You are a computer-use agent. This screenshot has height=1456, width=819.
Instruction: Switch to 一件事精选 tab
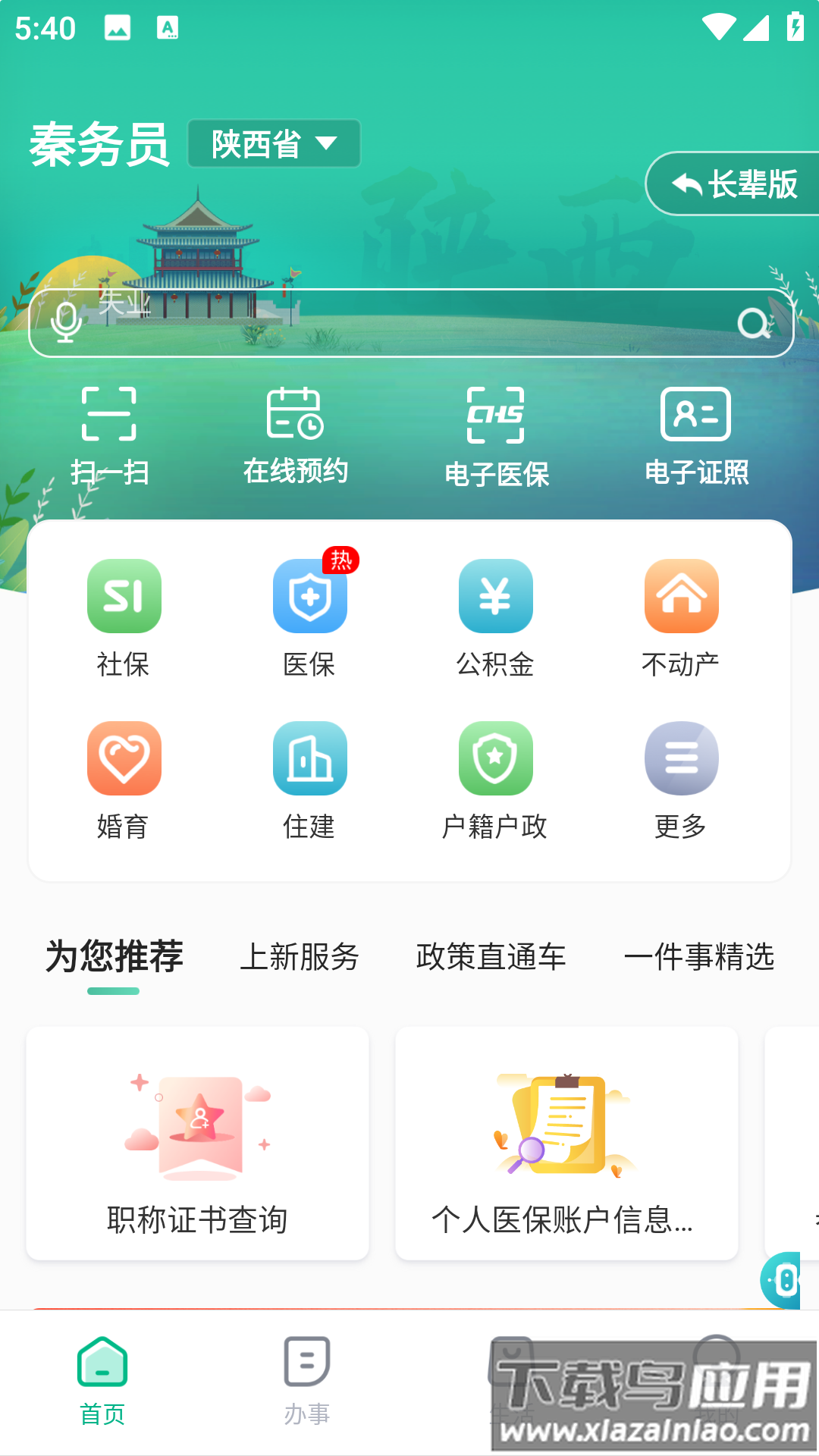pyautogui.click(x=699, y=958)
